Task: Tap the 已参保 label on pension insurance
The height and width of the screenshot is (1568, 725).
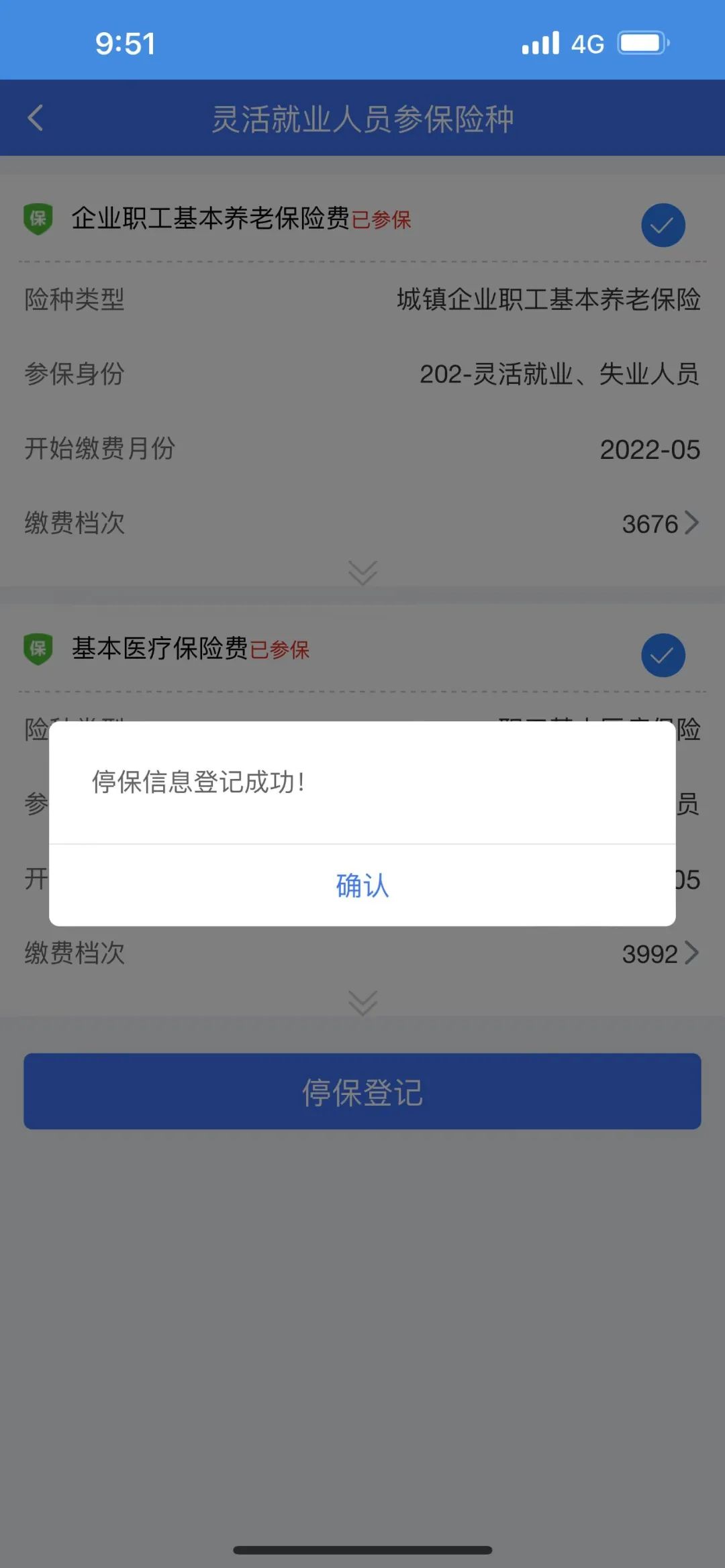Action: pyautogui.click(x=383, y=219)
